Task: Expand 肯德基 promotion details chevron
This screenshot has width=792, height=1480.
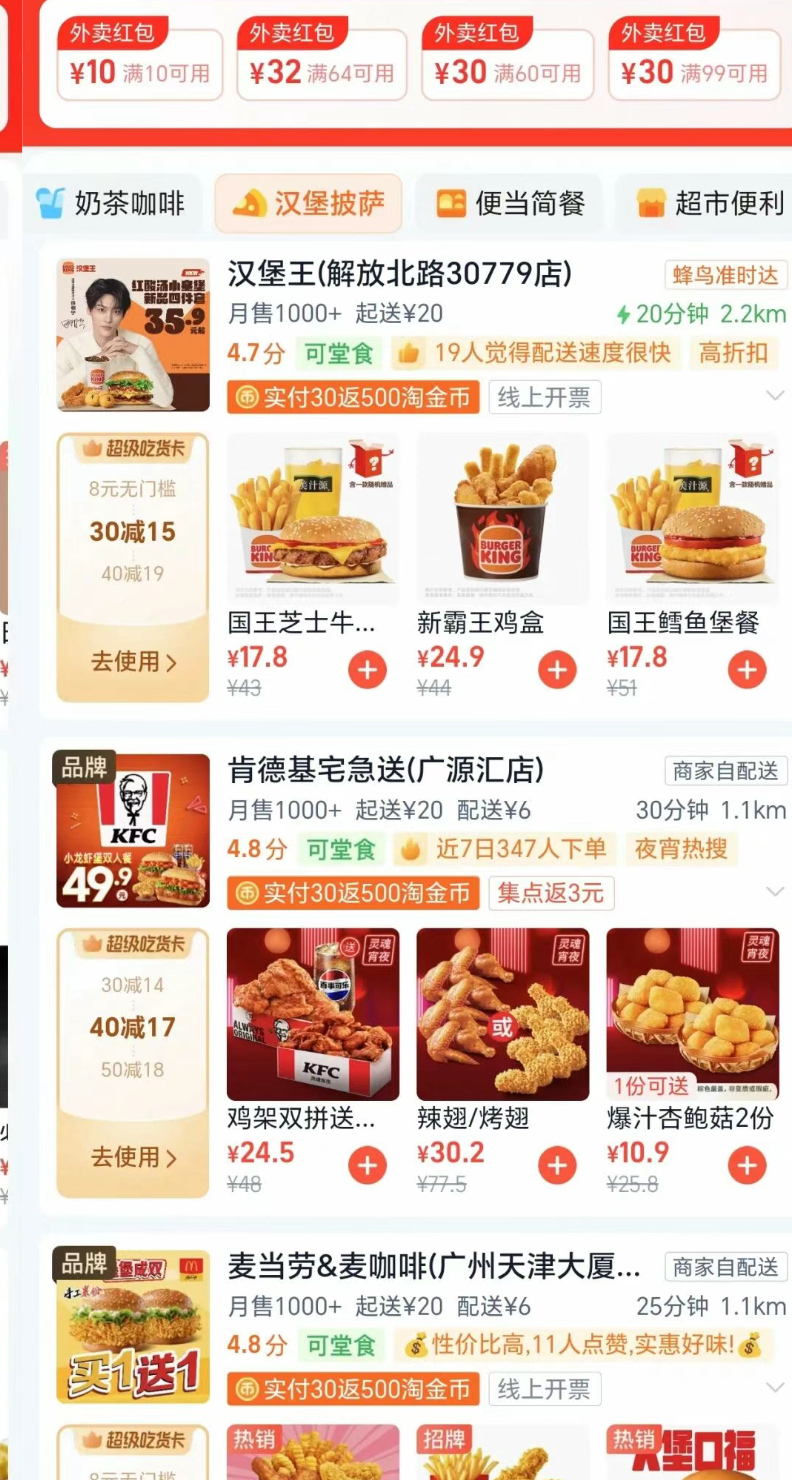Action: coord(775,892)
